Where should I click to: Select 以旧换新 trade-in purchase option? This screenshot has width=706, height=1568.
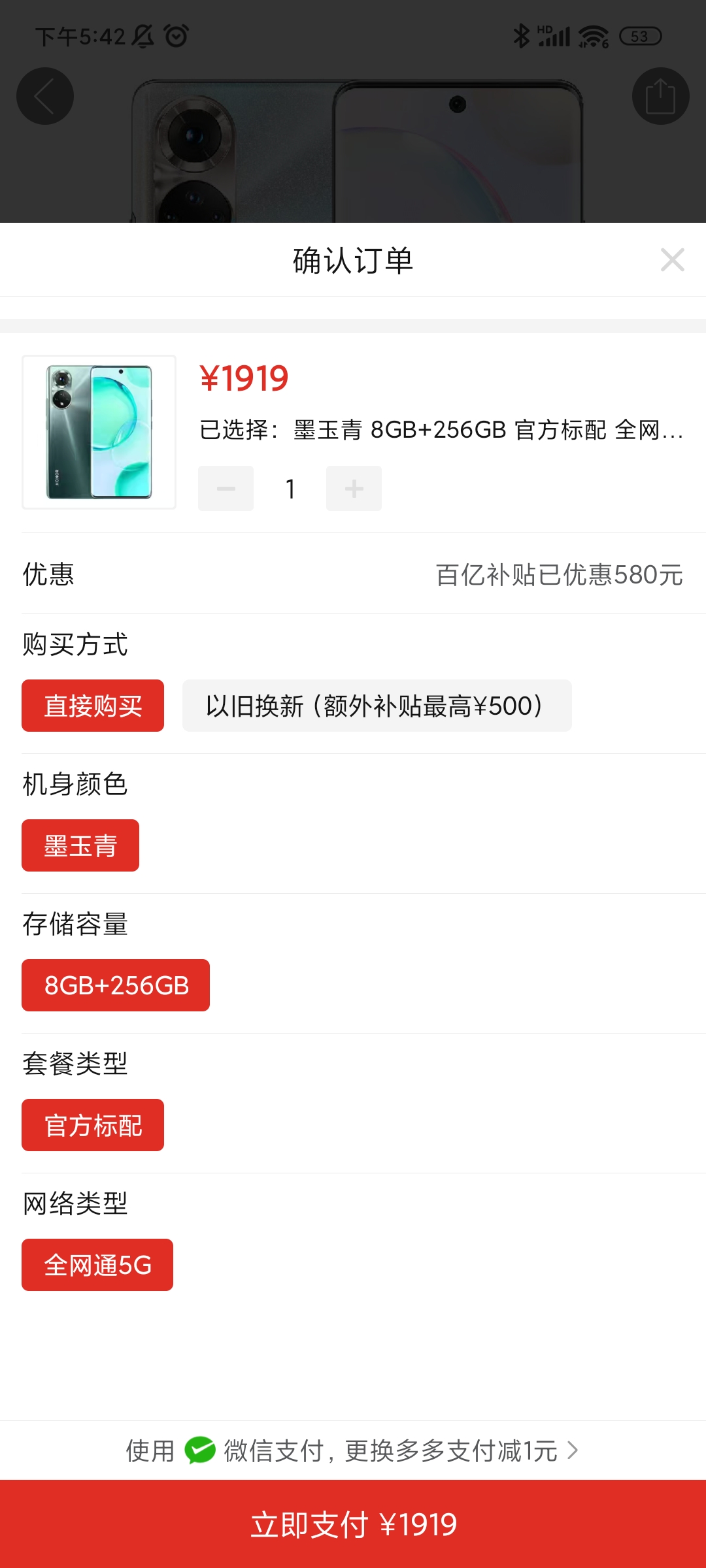point(377,706)
